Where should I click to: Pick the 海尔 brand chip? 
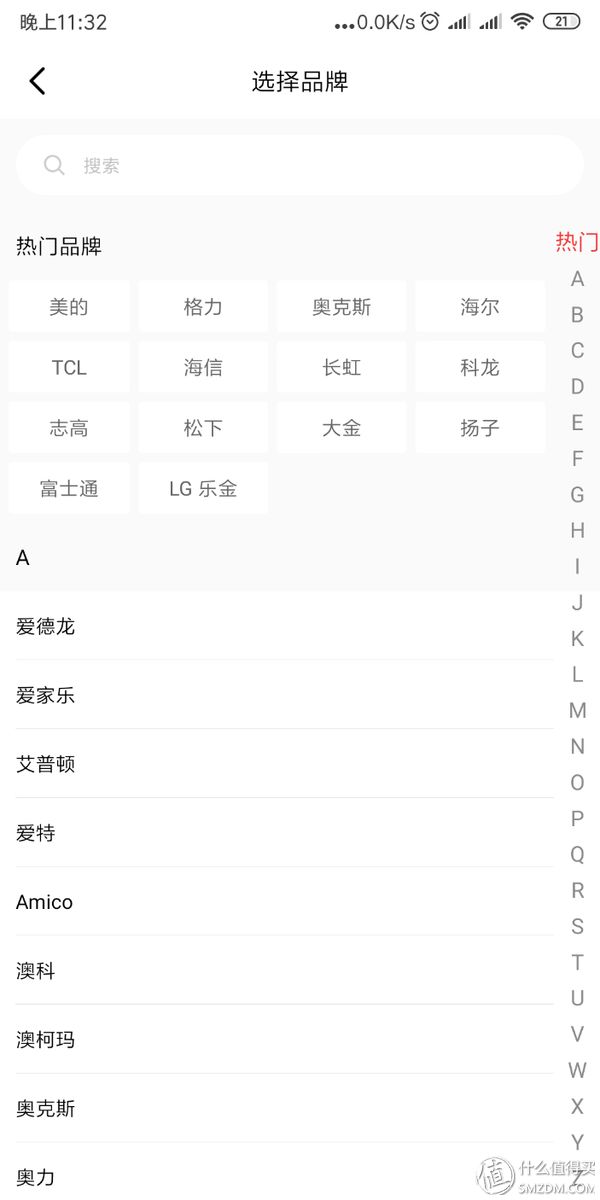[x=480, y=307]
